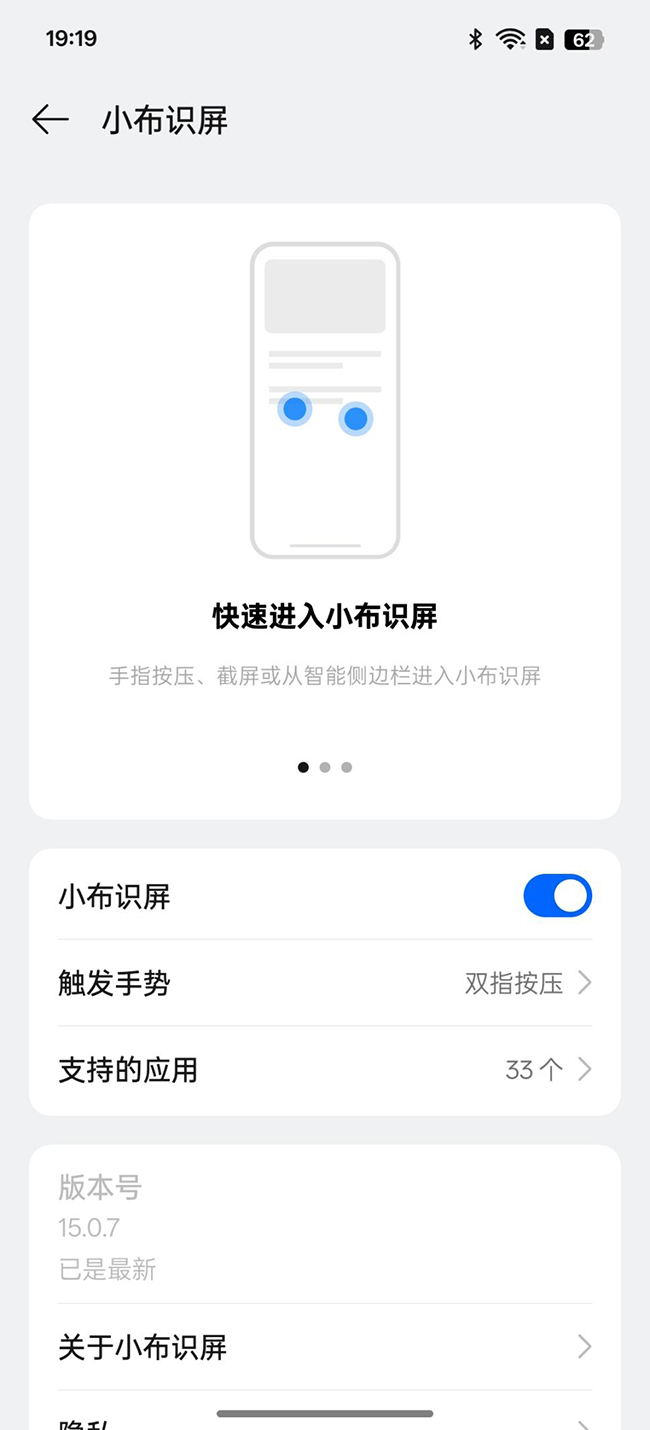Open 关于小布识屏 page
The height and width of the screenshot is (1430, 650).
coord(324,1347)
